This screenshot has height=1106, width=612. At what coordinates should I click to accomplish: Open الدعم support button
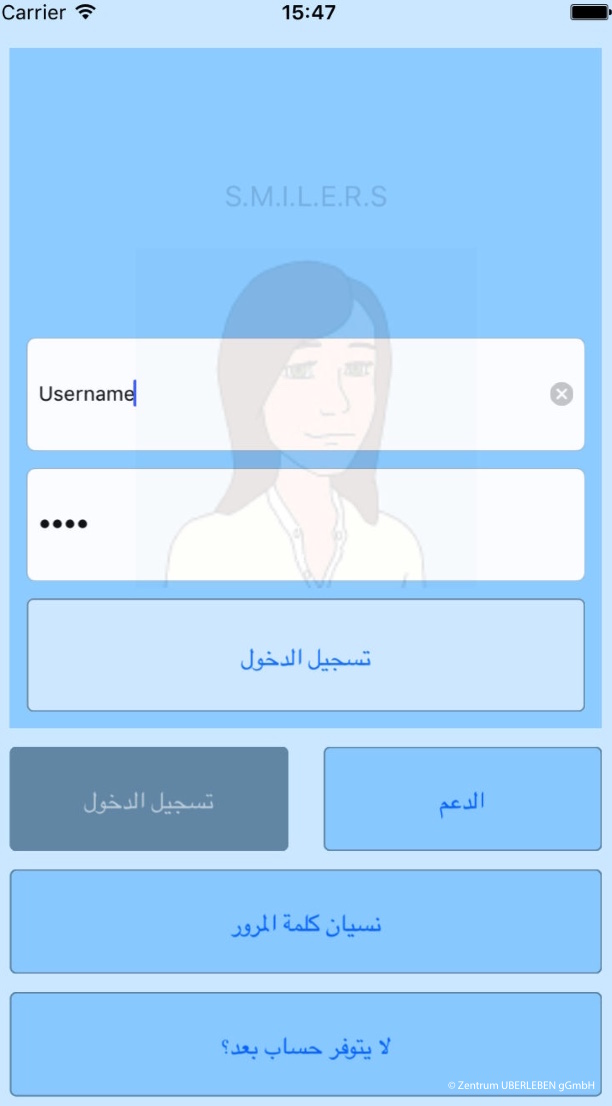click(462, 799)
